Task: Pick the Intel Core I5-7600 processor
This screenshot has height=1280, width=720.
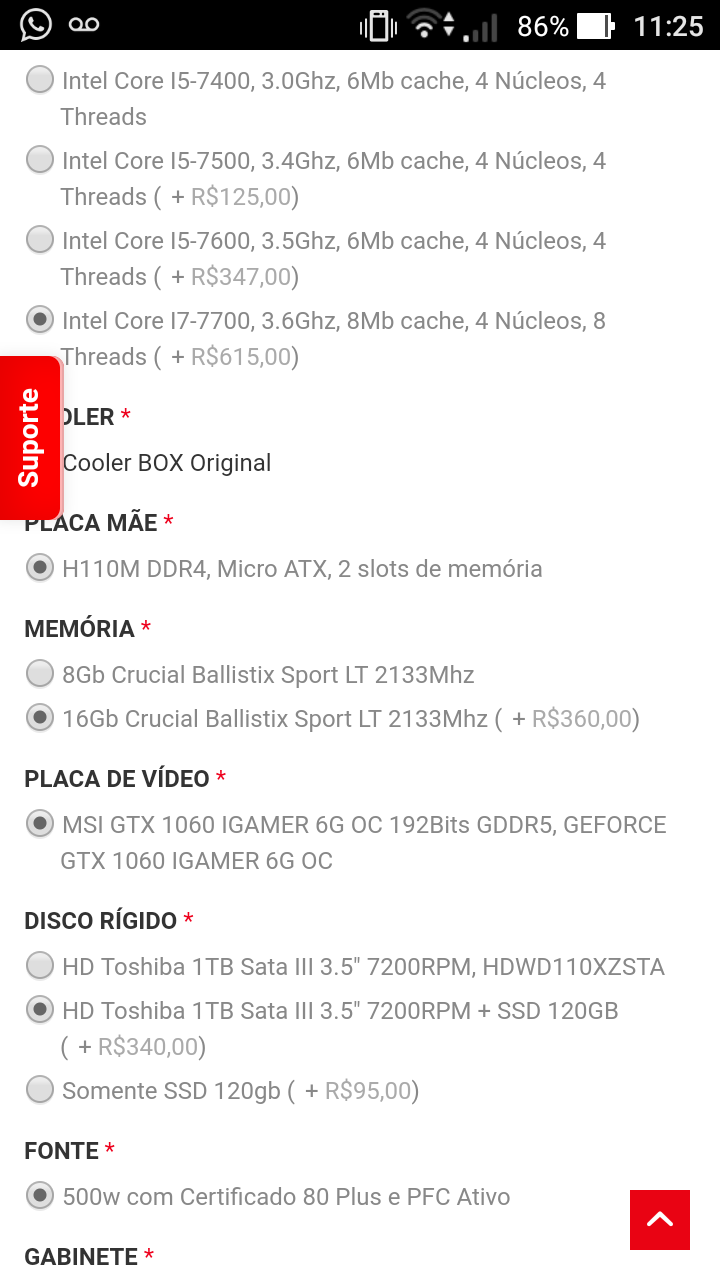Action: pyautogui.click(x=40, y=239)
